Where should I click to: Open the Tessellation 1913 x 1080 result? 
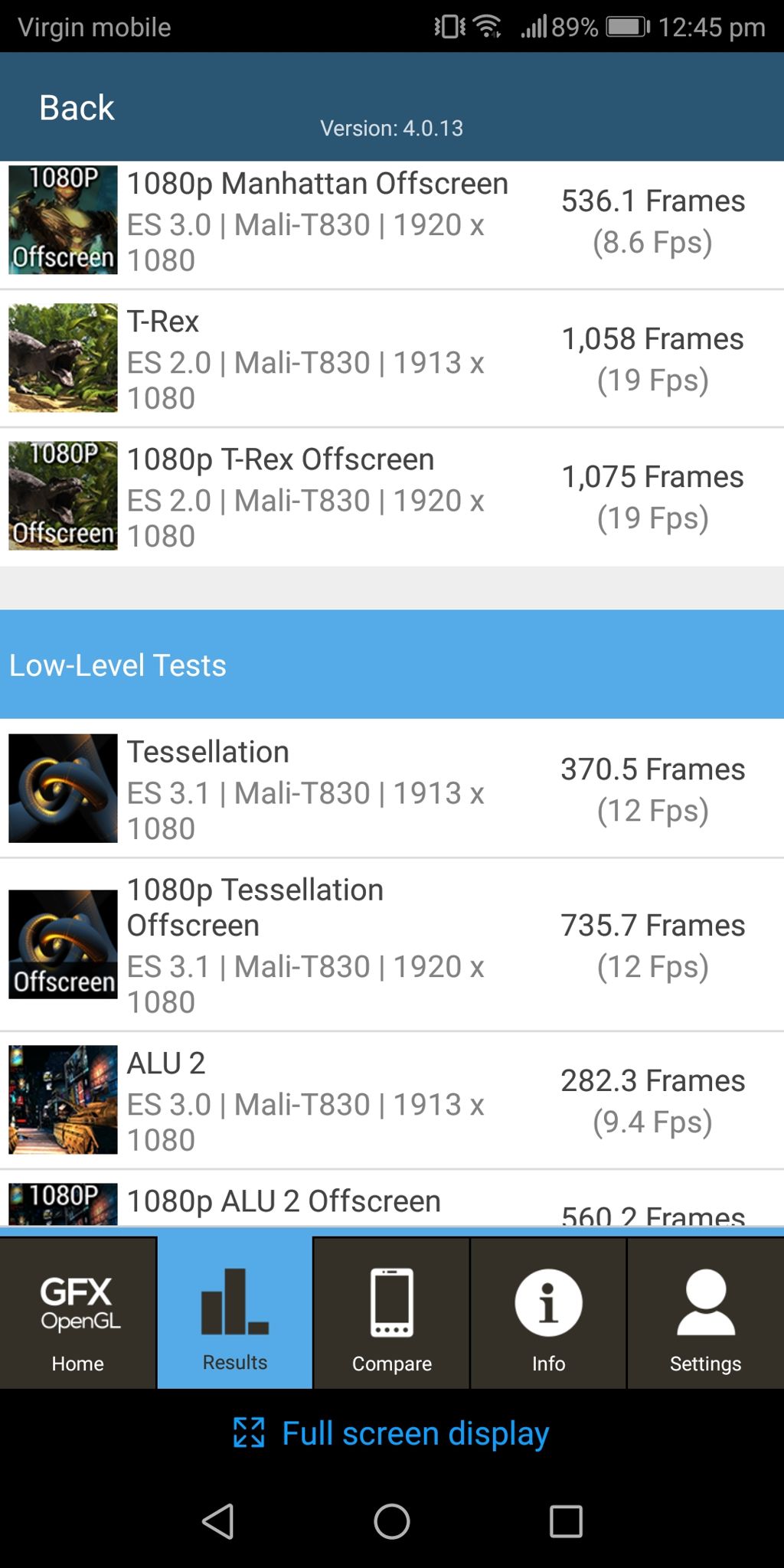pyautogui.click(x=392, y=789)
